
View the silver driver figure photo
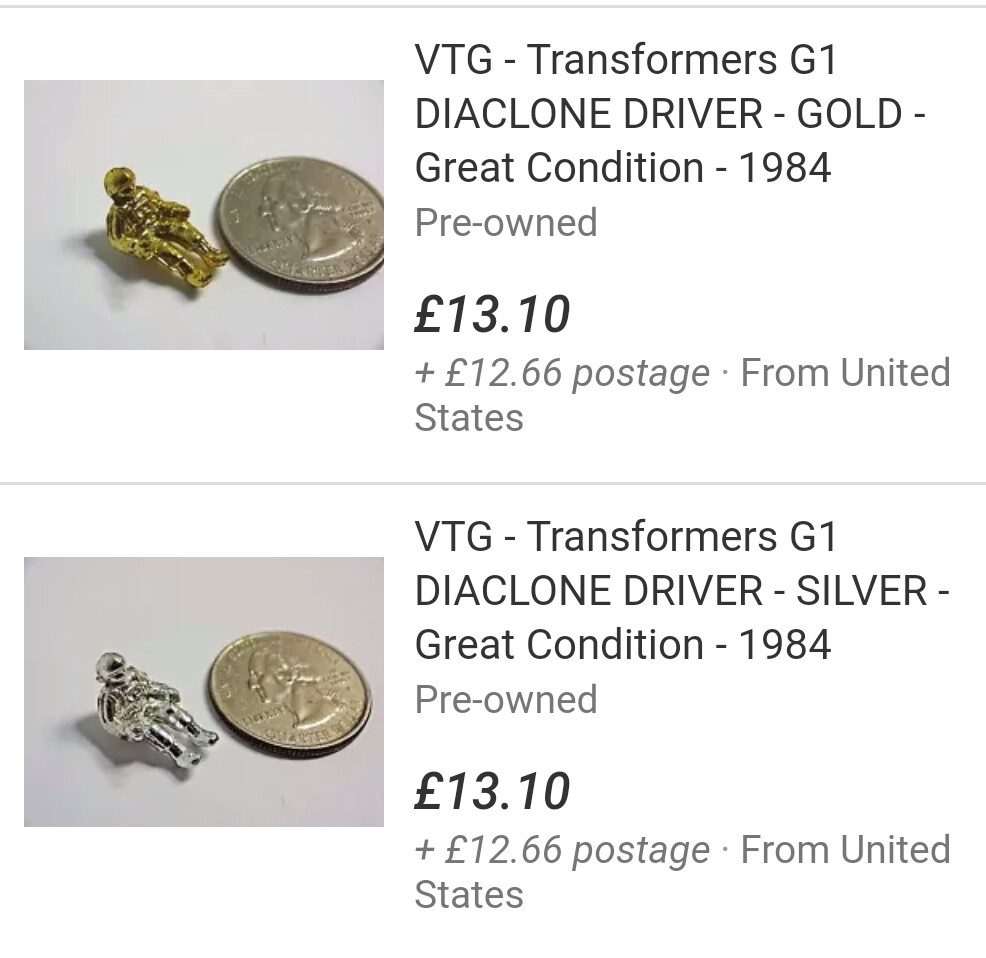pyautogui.click(x=203, y=691)
